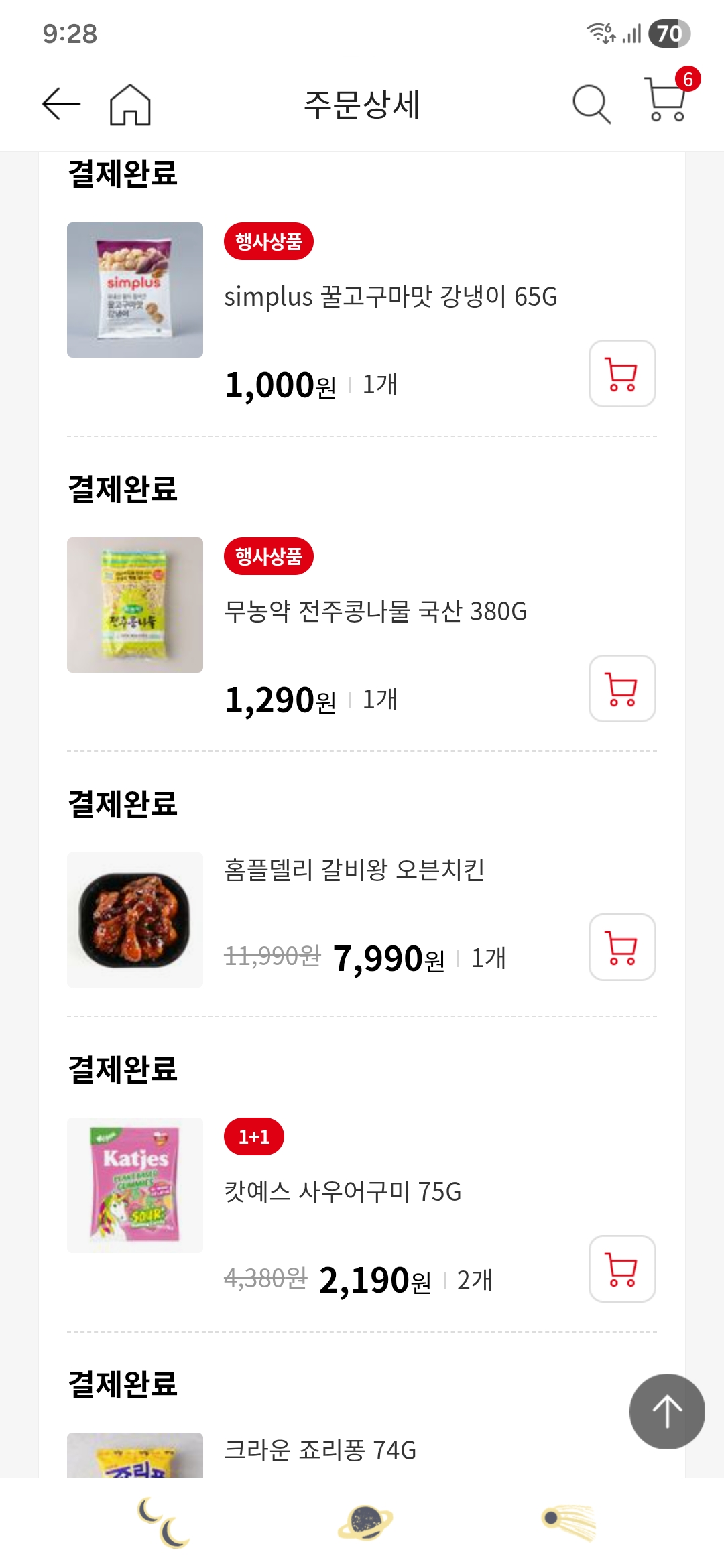The width and height of the screenshot is (724, 1568).
Task: Open 홈플델리 갈비왕 오븐치킨 product image
Action: click(135, 920)
